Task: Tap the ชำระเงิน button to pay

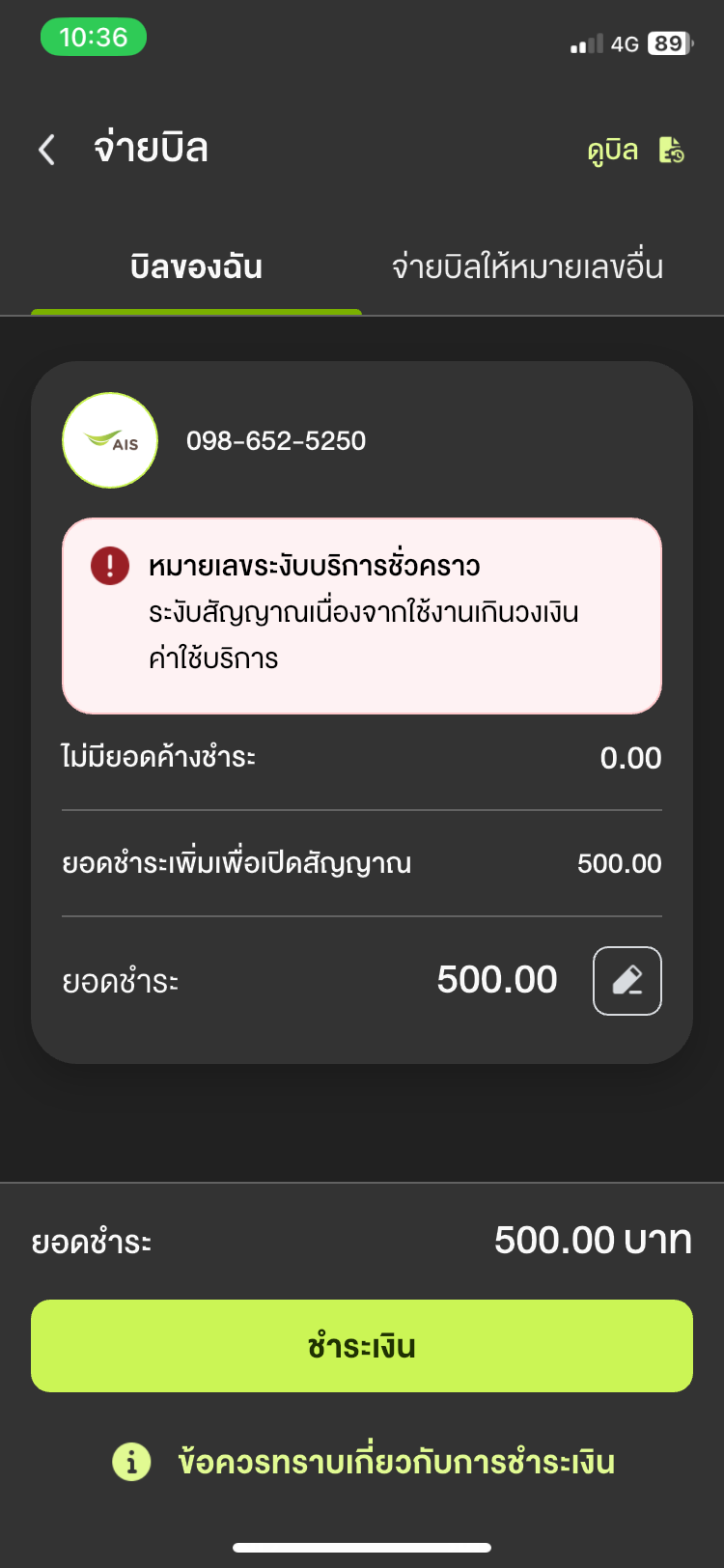Action: (x=362, y=1346)
